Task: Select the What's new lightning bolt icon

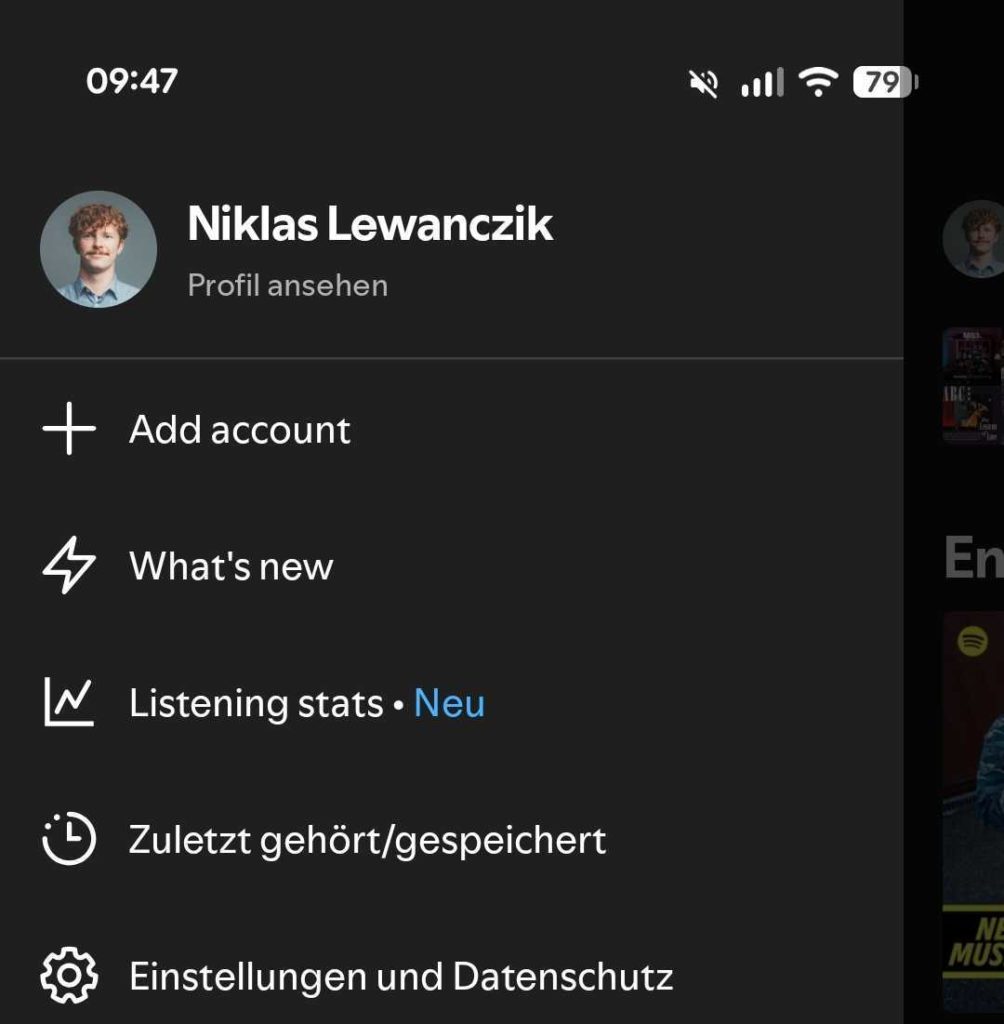Action: coord(66,566)
